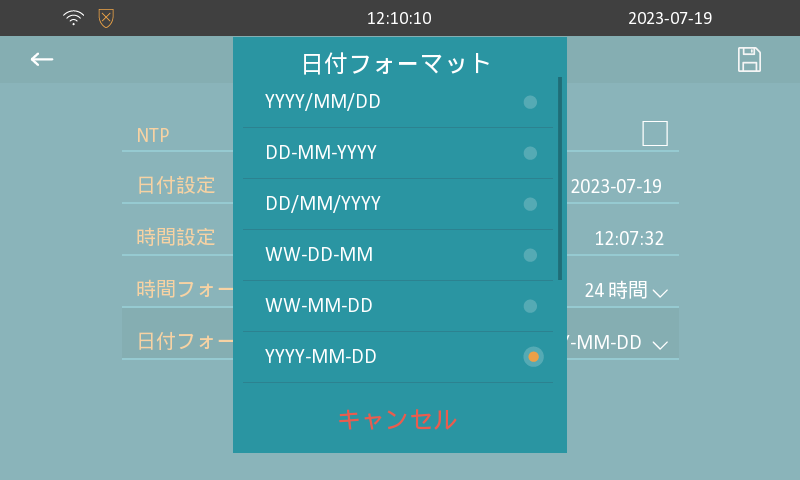The height and width of the screenshot is (480, 800).
Task: Edit the date value 2023-07-19
Action: (616, 187)
